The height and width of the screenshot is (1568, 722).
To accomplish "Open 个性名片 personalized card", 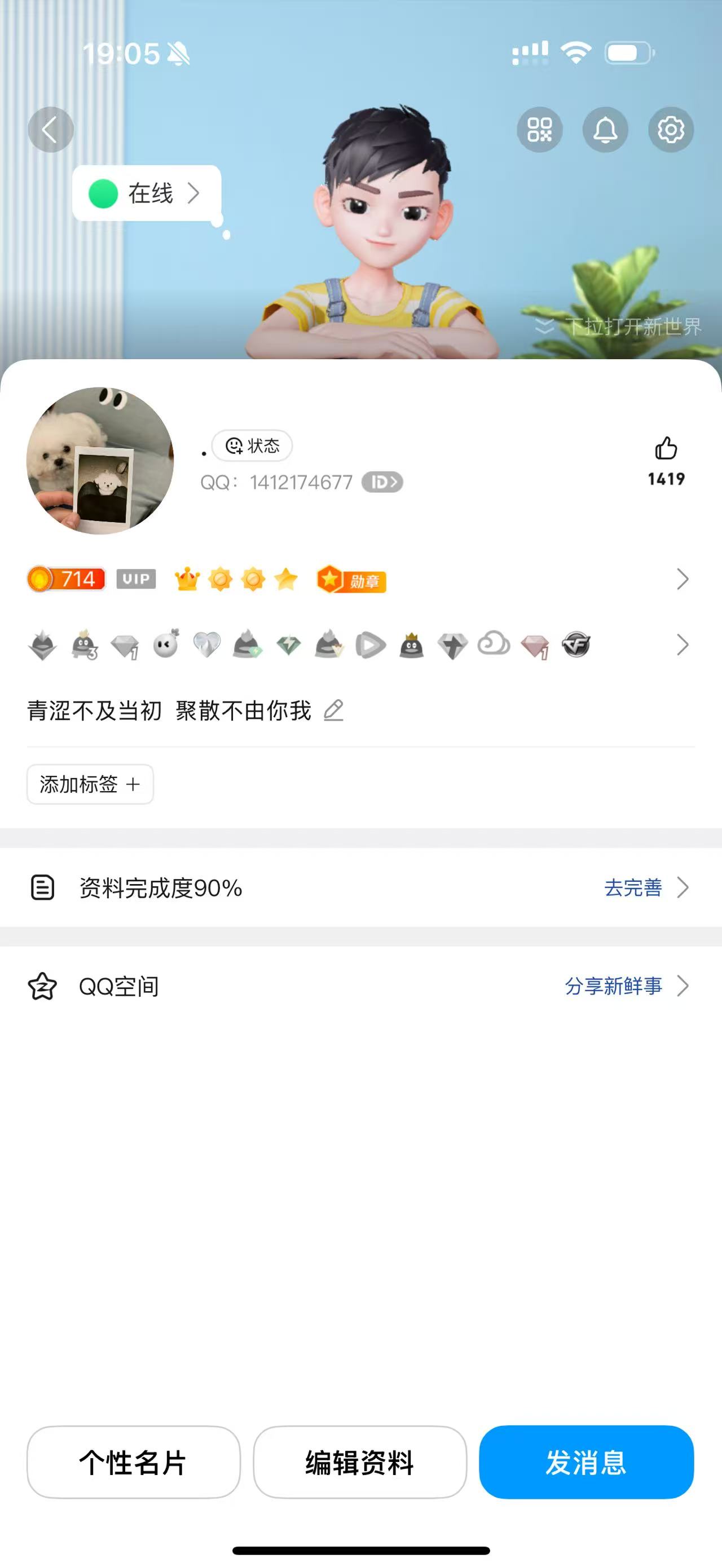I will pyautogui.click(x=133, y=1463).
